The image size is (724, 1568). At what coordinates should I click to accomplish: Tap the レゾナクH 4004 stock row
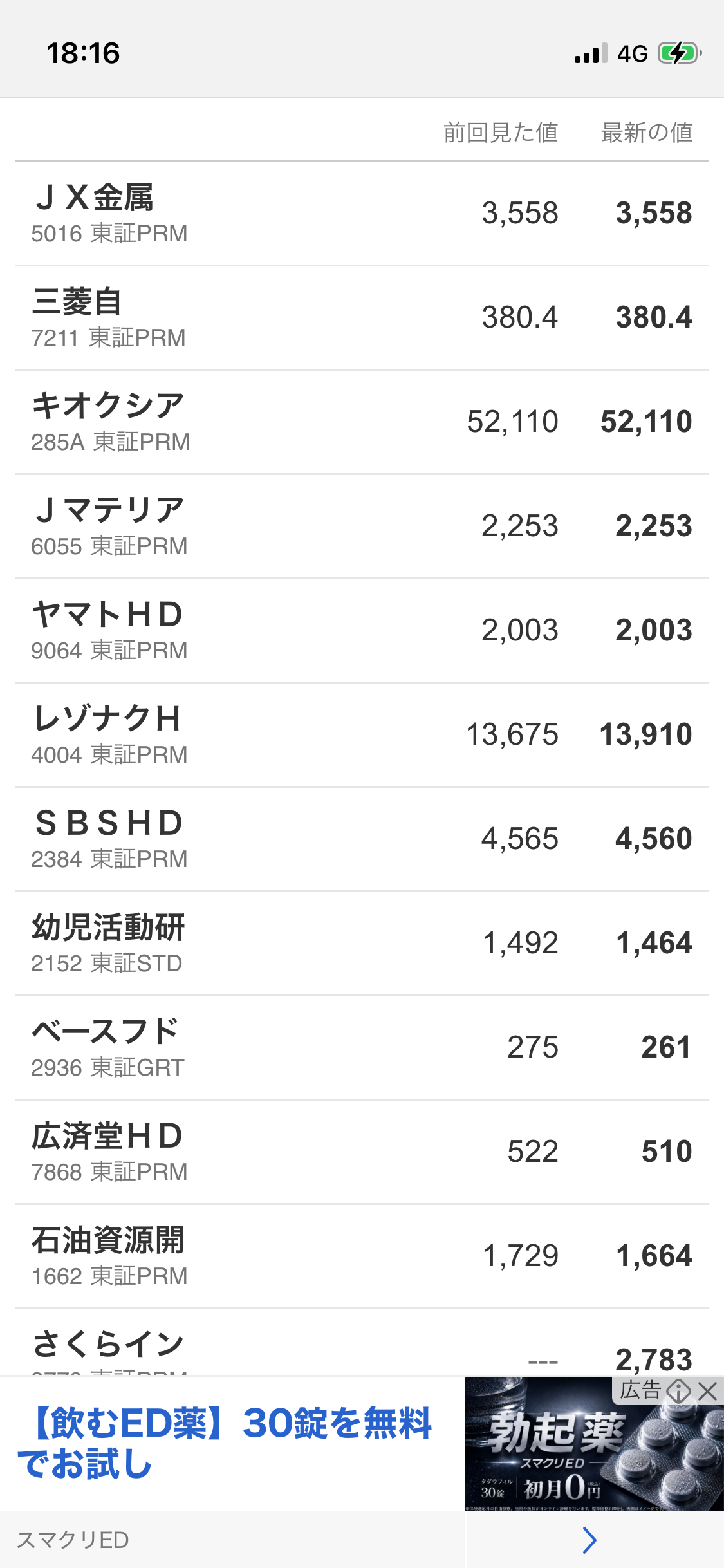(362, 735)
